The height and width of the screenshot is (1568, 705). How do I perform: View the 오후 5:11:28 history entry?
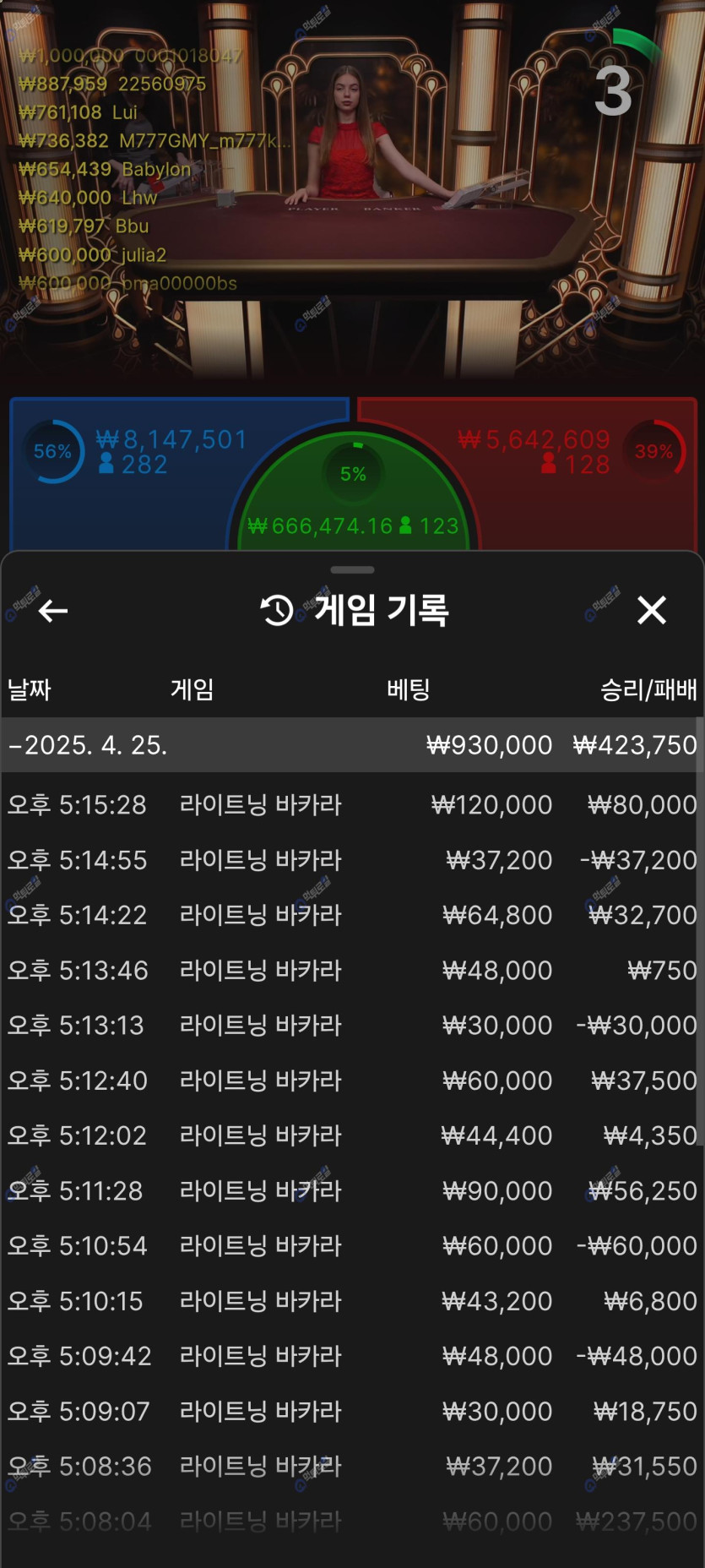(x=352, y=1190)
